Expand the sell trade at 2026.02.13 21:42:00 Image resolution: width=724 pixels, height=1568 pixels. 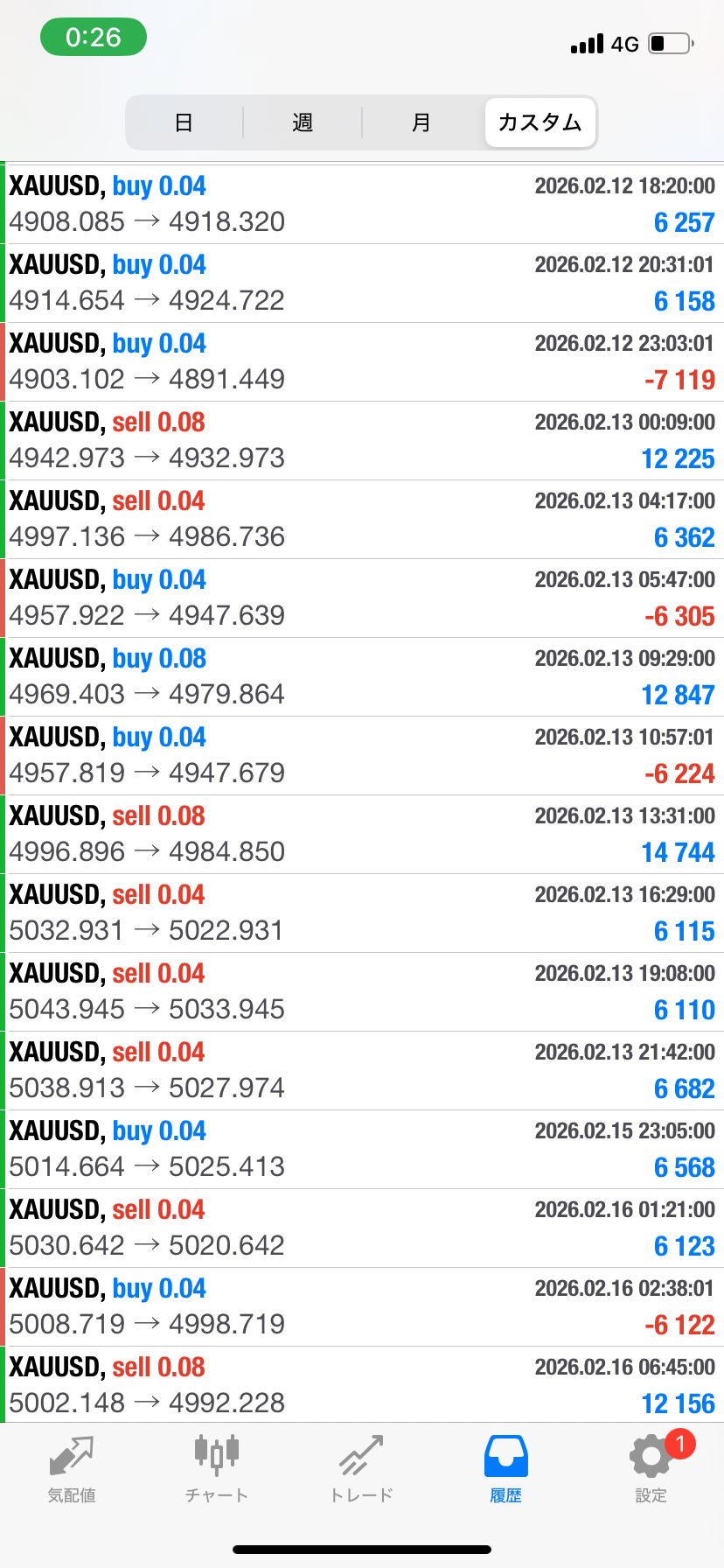(362, 1070)
